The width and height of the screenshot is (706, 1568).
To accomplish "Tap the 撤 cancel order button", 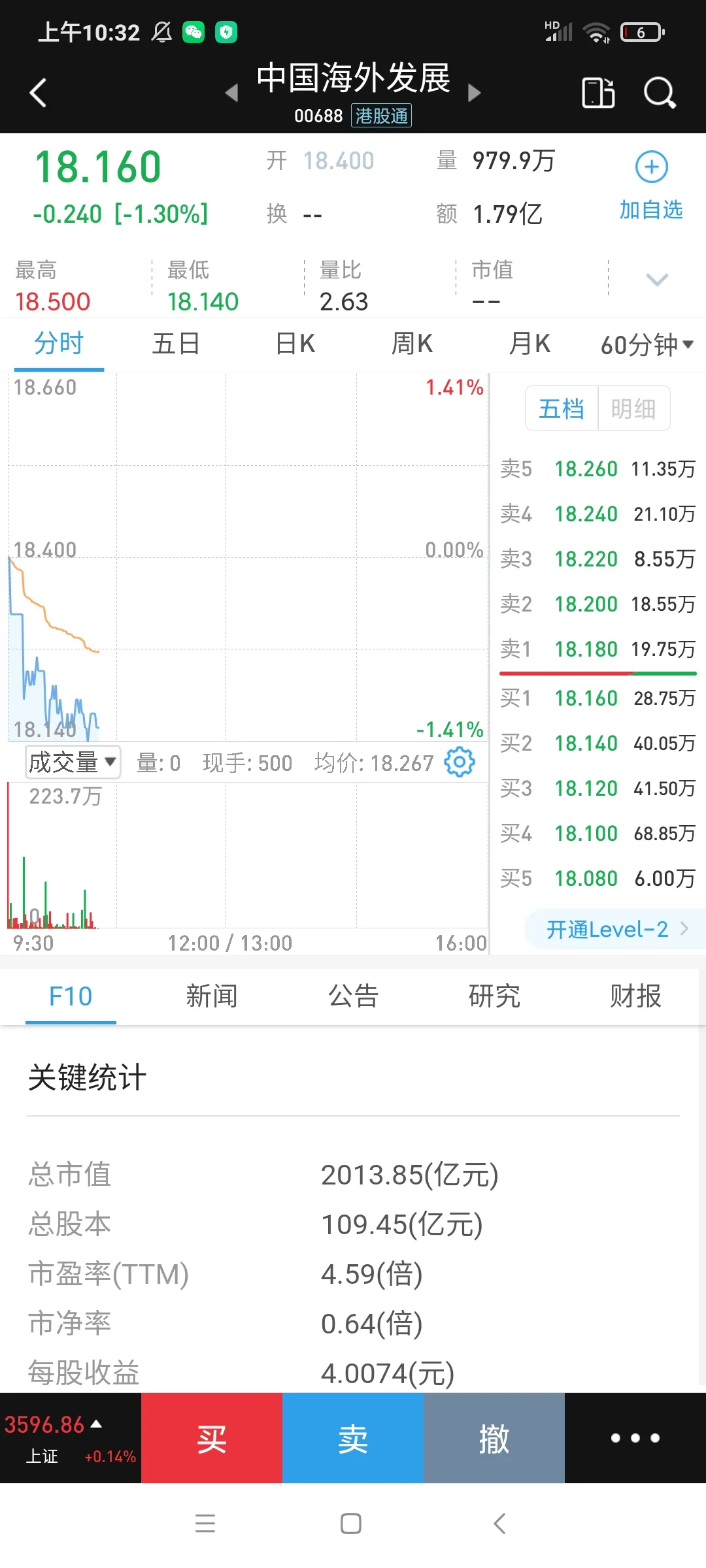I will click(x=494, y=1438).
